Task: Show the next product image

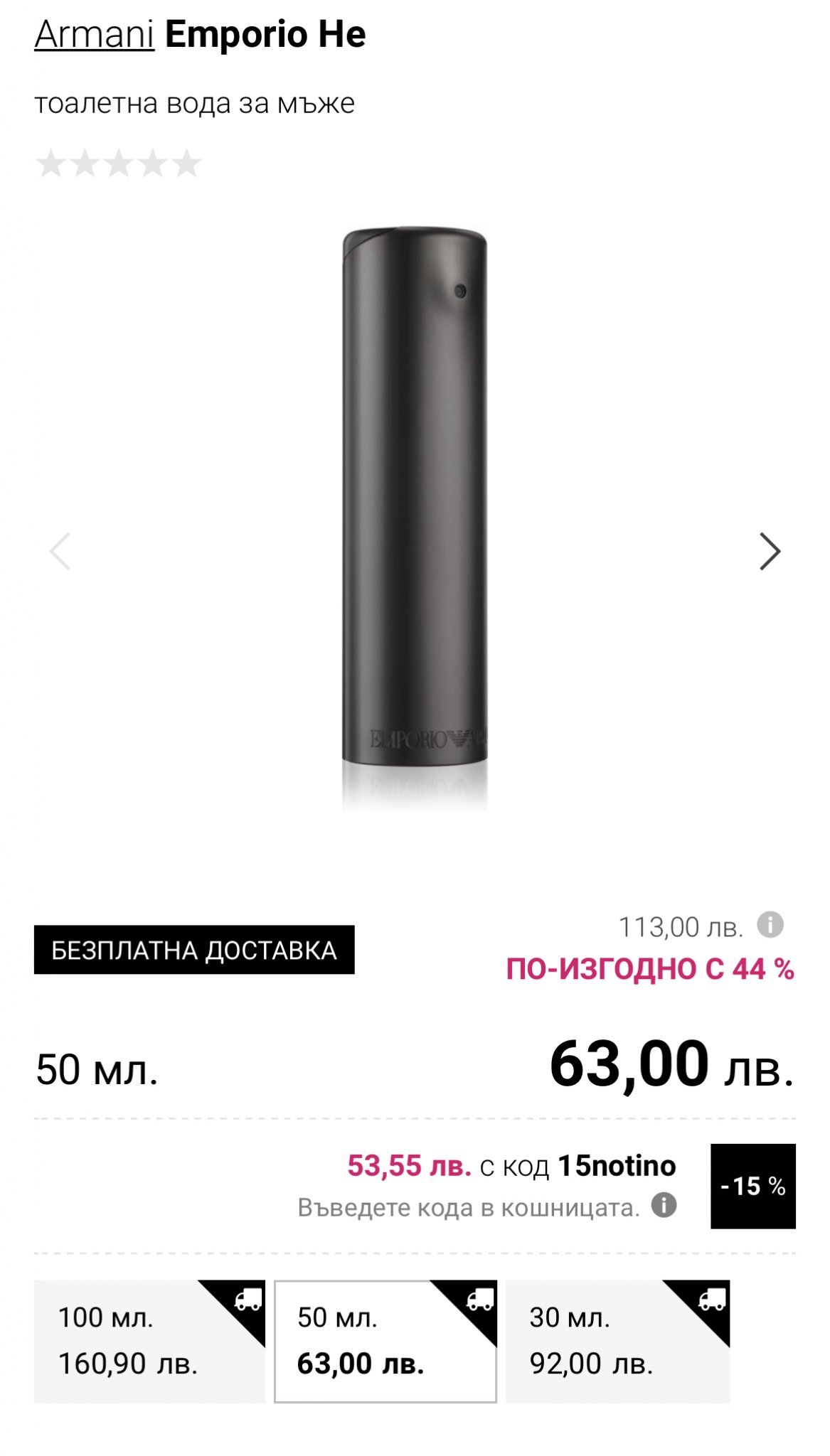Action: pos(770,552)
